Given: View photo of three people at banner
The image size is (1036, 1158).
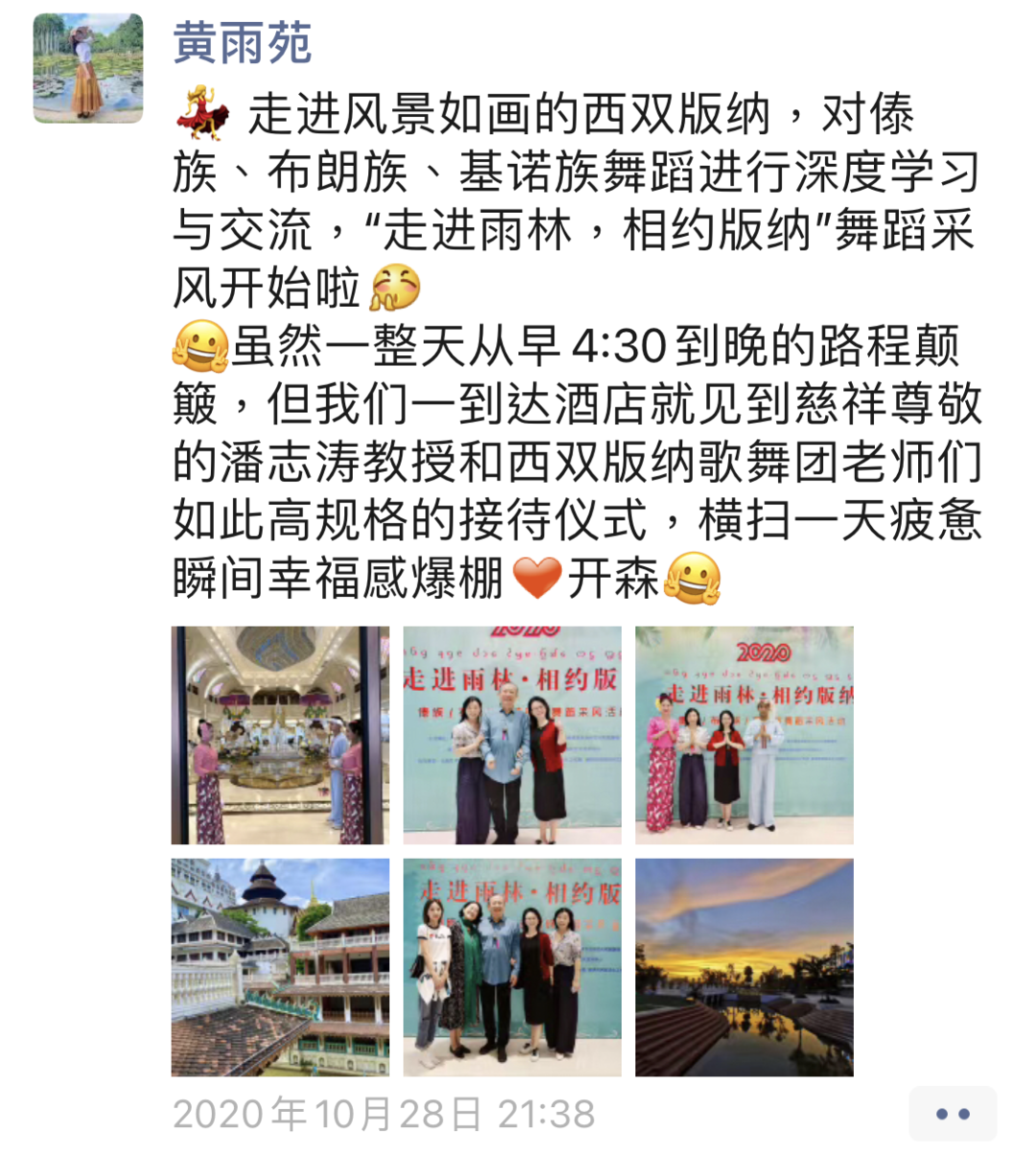Looking at the screenshot, I should click(x=511, y=735).
